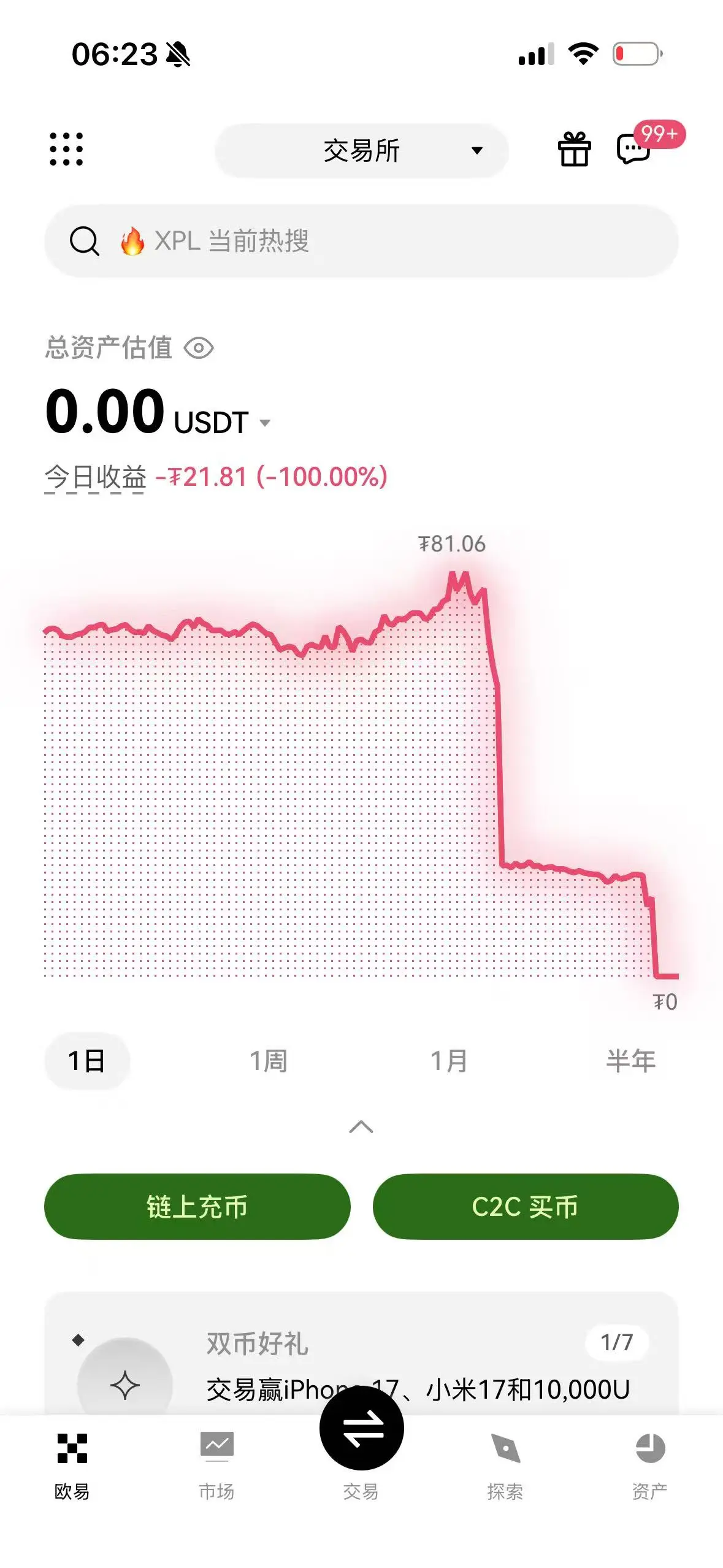
Task: Select the 1日 chart range
Action: [86, 1061]
